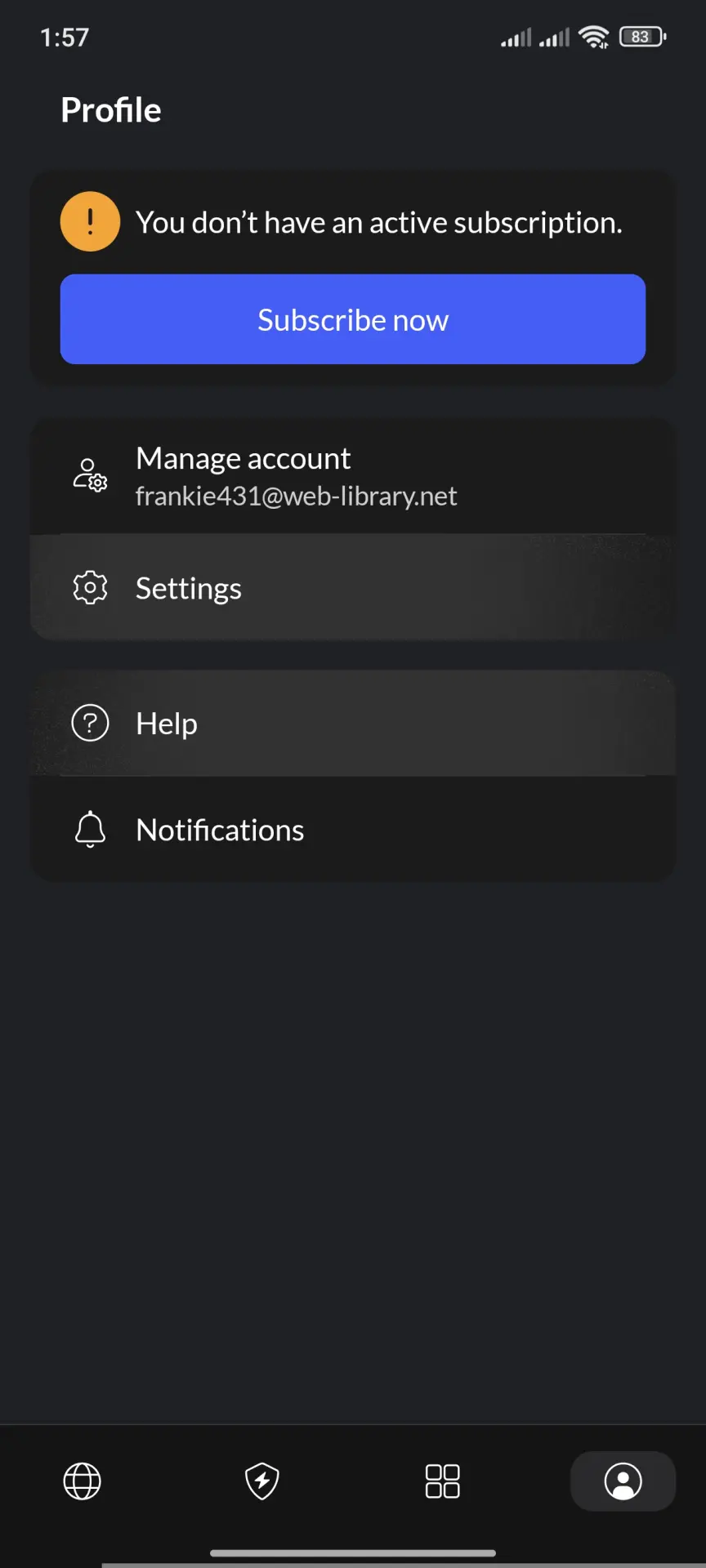This screenshot has width=706, height=1568.
Task: Switch to the globe tab
Action: (x=83, y=1481)
